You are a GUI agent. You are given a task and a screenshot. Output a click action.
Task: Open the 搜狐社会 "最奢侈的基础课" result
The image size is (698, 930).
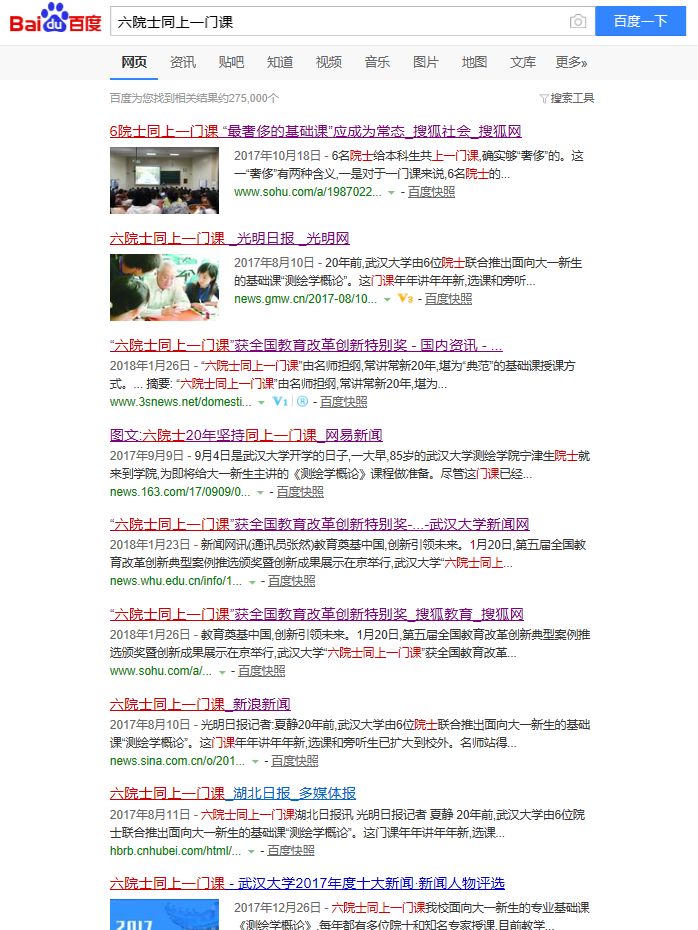pyautogui.click(x=315, y=131)
